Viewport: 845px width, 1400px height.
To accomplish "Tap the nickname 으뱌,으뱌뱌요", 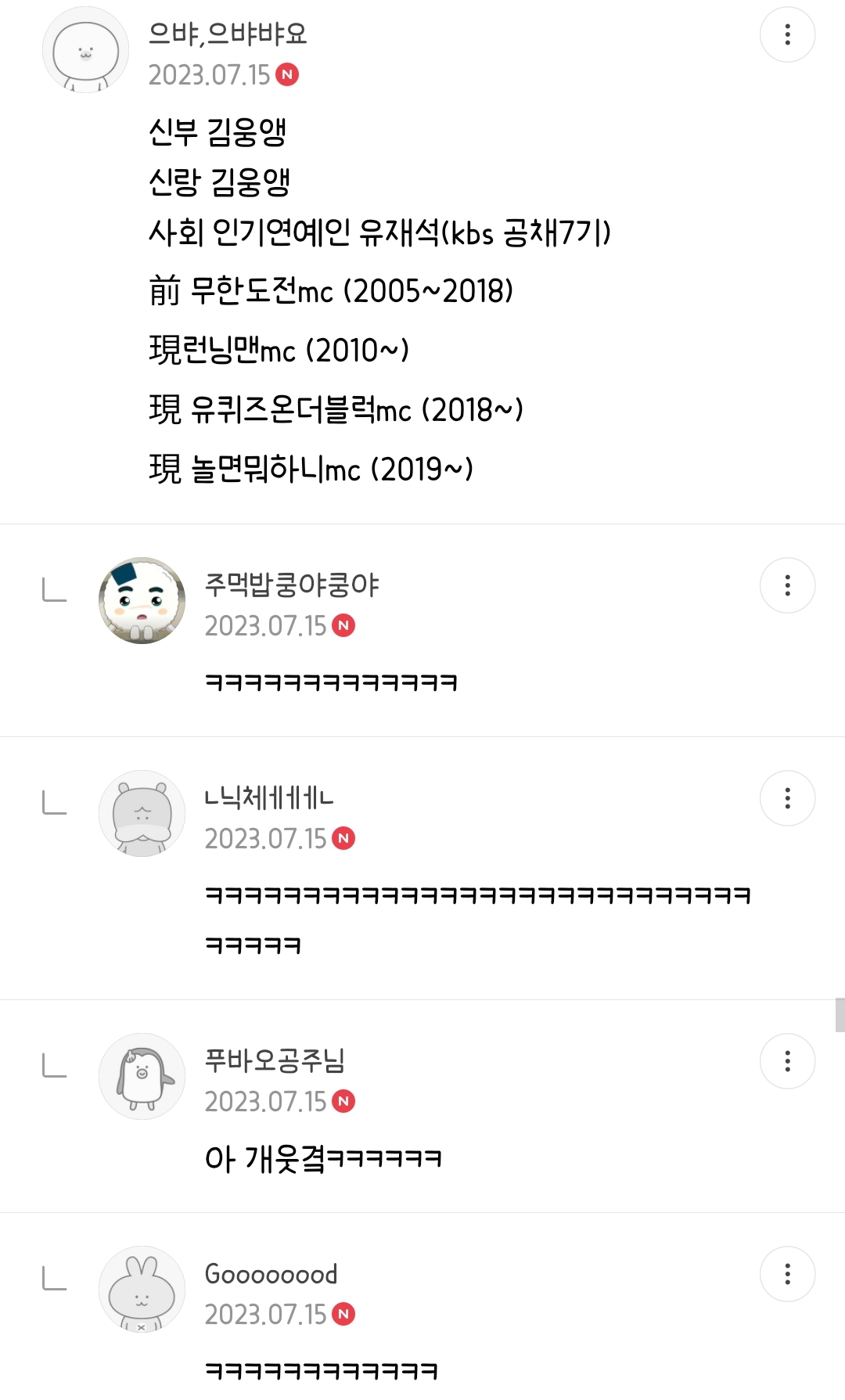I will pyautogui.click(x=228, y=33).
